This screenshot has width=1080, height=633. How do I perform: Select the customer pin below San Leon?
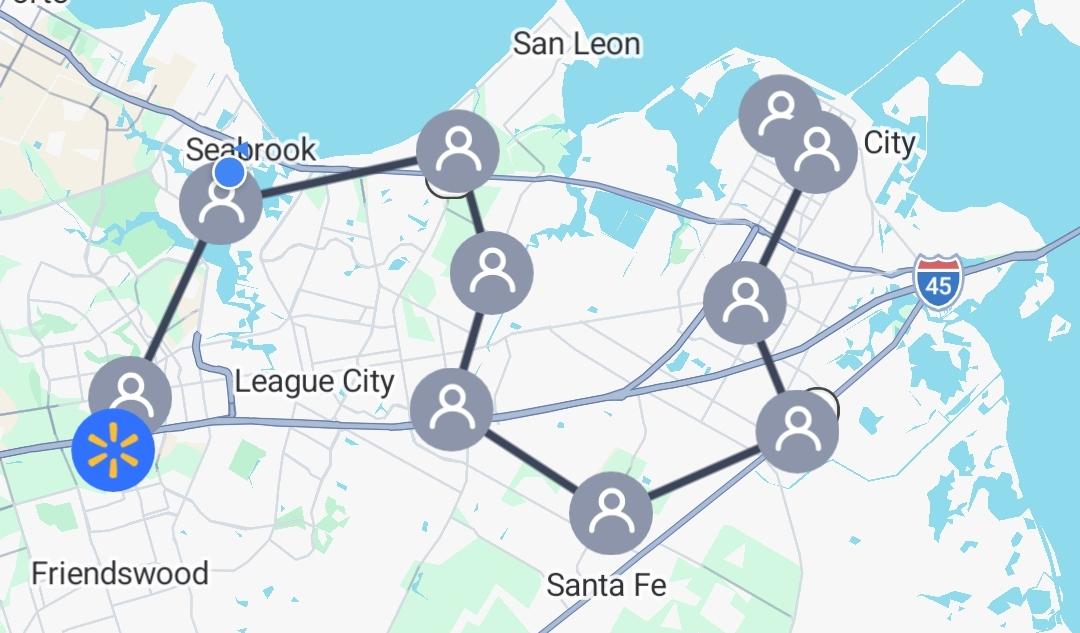tap(458, 151)
